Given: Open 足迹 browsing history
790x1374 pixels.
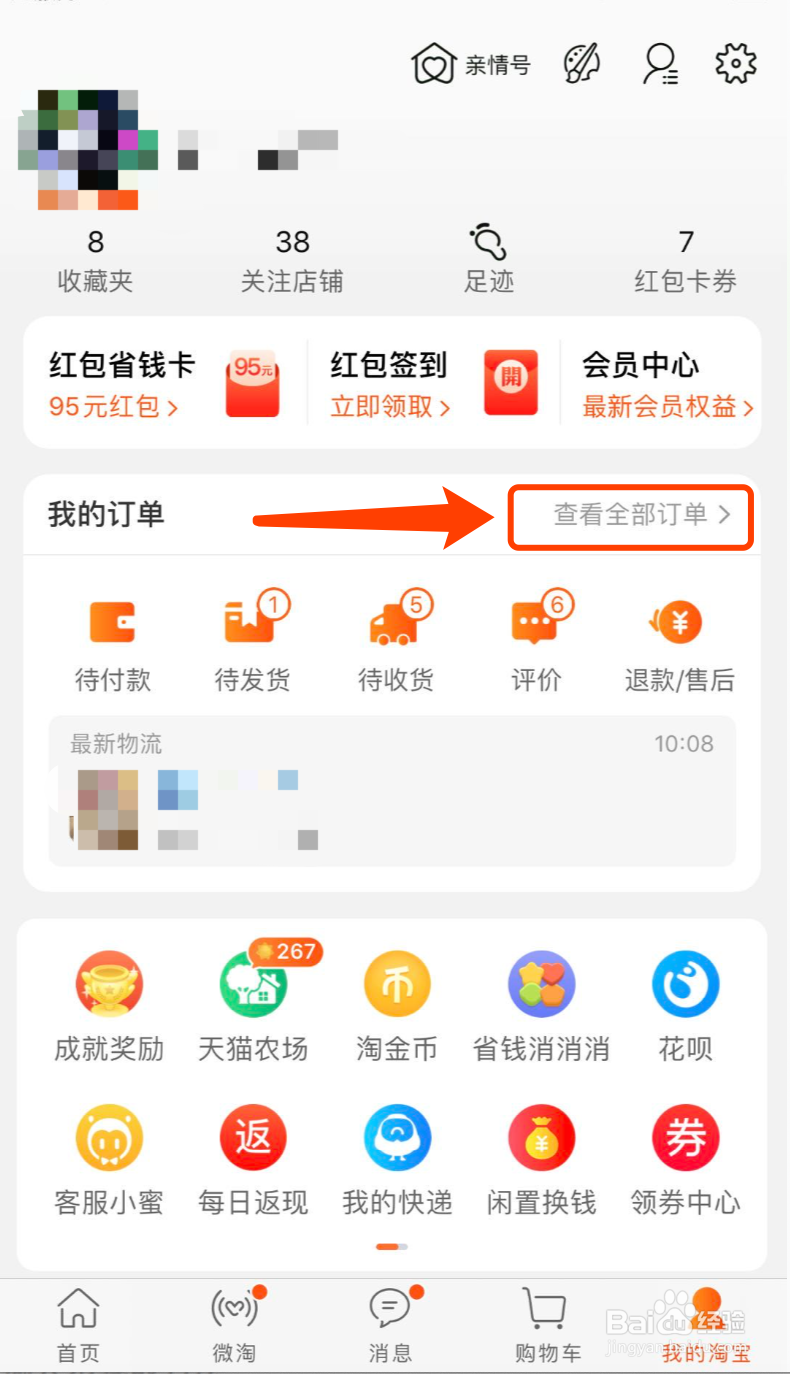Looking at the screenshot, I should tap(489, 258).
